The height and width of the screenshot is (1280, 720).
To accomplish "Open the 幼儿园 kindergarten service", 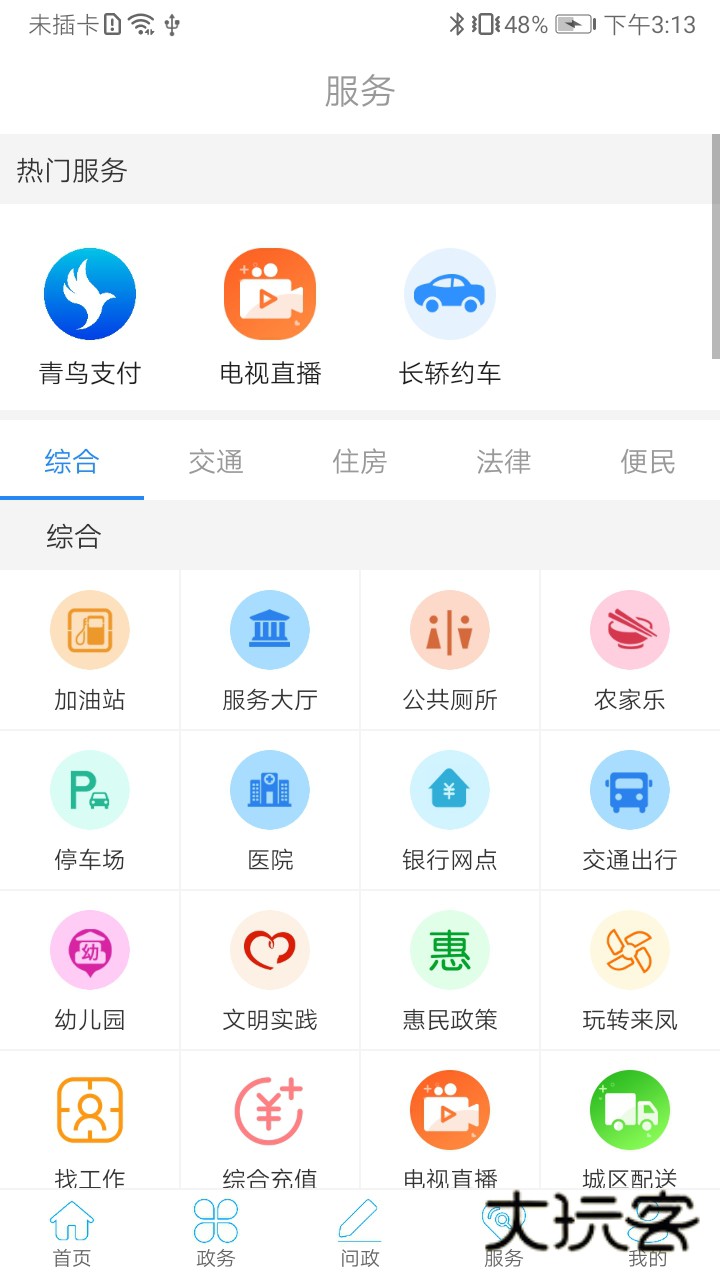I will pyautogui.click(x=89, y=970).
